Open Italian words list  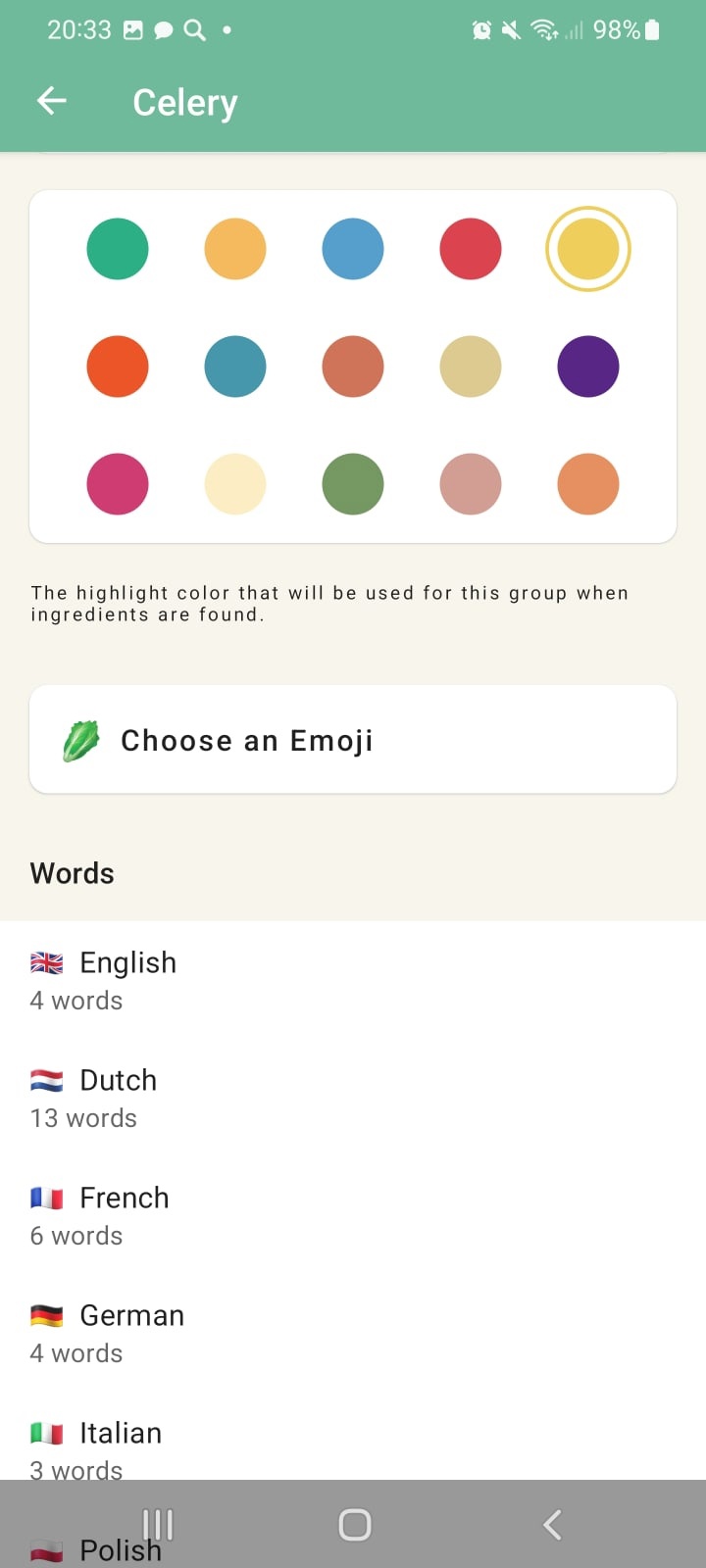pyautogui.click(x=353, y=1448)
